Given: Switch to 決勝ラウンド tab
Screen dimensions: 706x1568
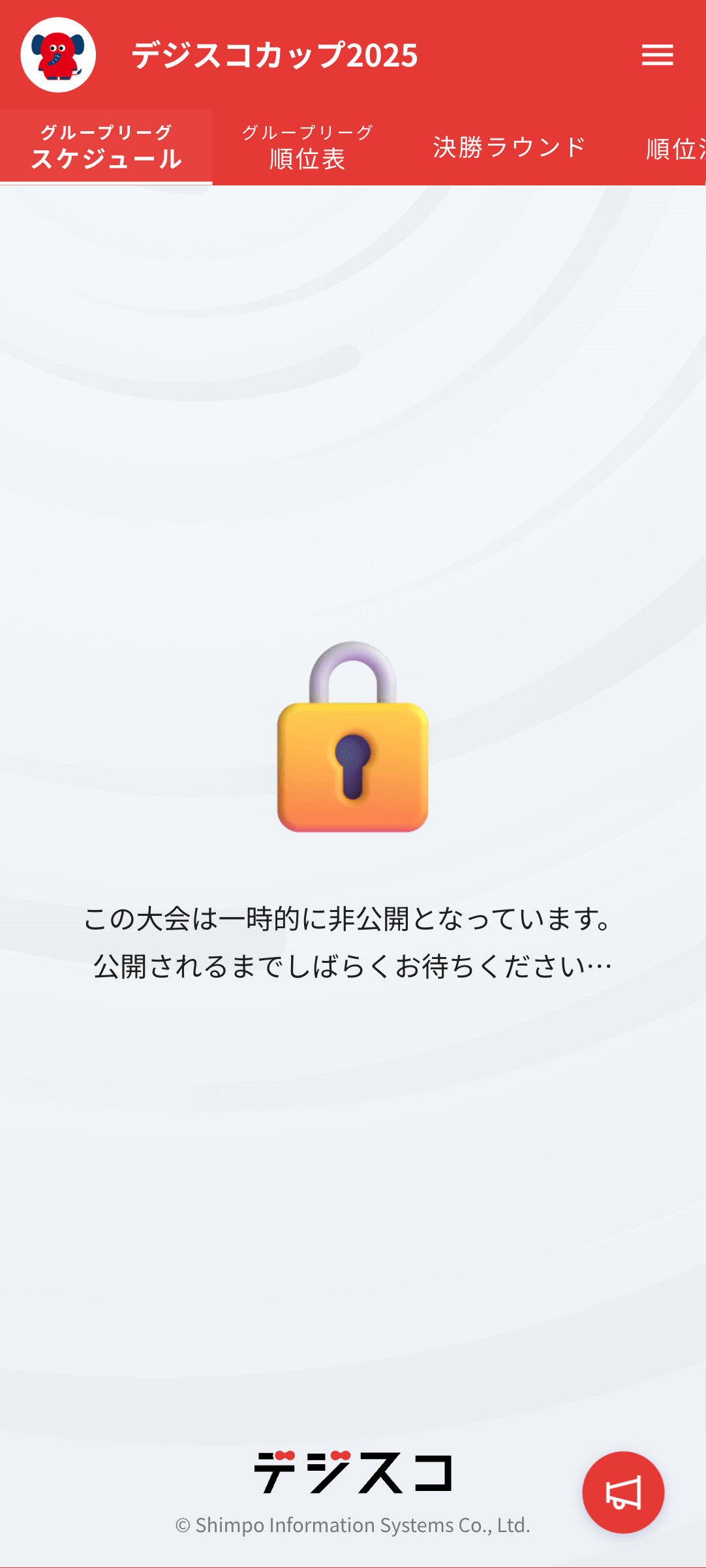Looking at the screenshot, I should coord(510,148).
